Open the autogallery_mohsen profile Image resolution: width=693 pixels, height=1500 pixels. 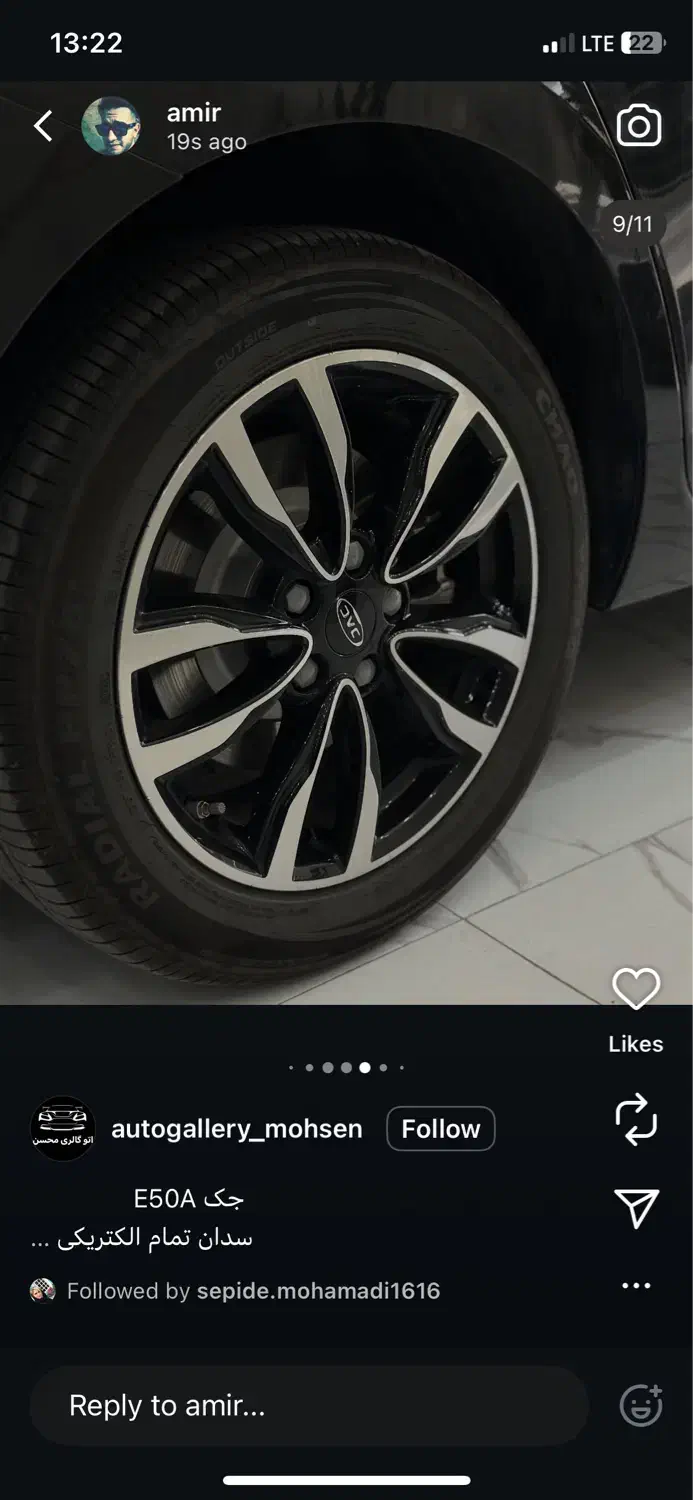[x=236, y=1129]
